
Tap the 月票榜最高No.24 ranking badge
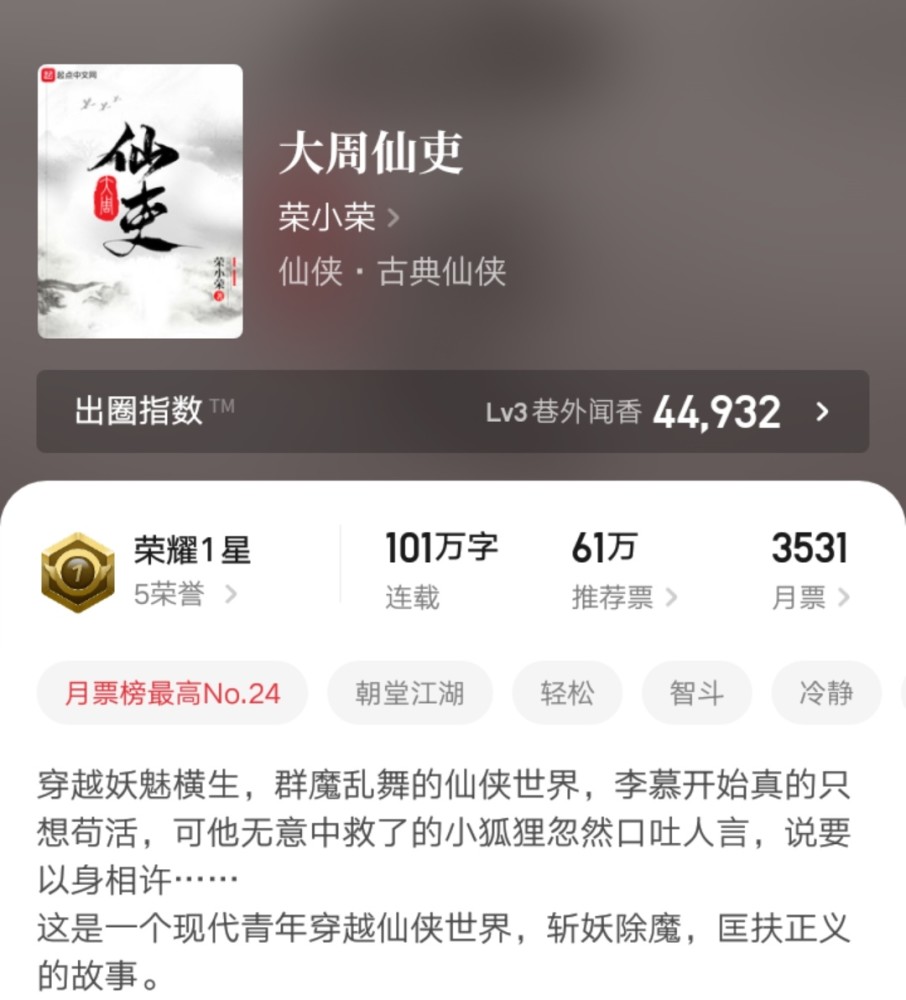click(x=171, y=692)
